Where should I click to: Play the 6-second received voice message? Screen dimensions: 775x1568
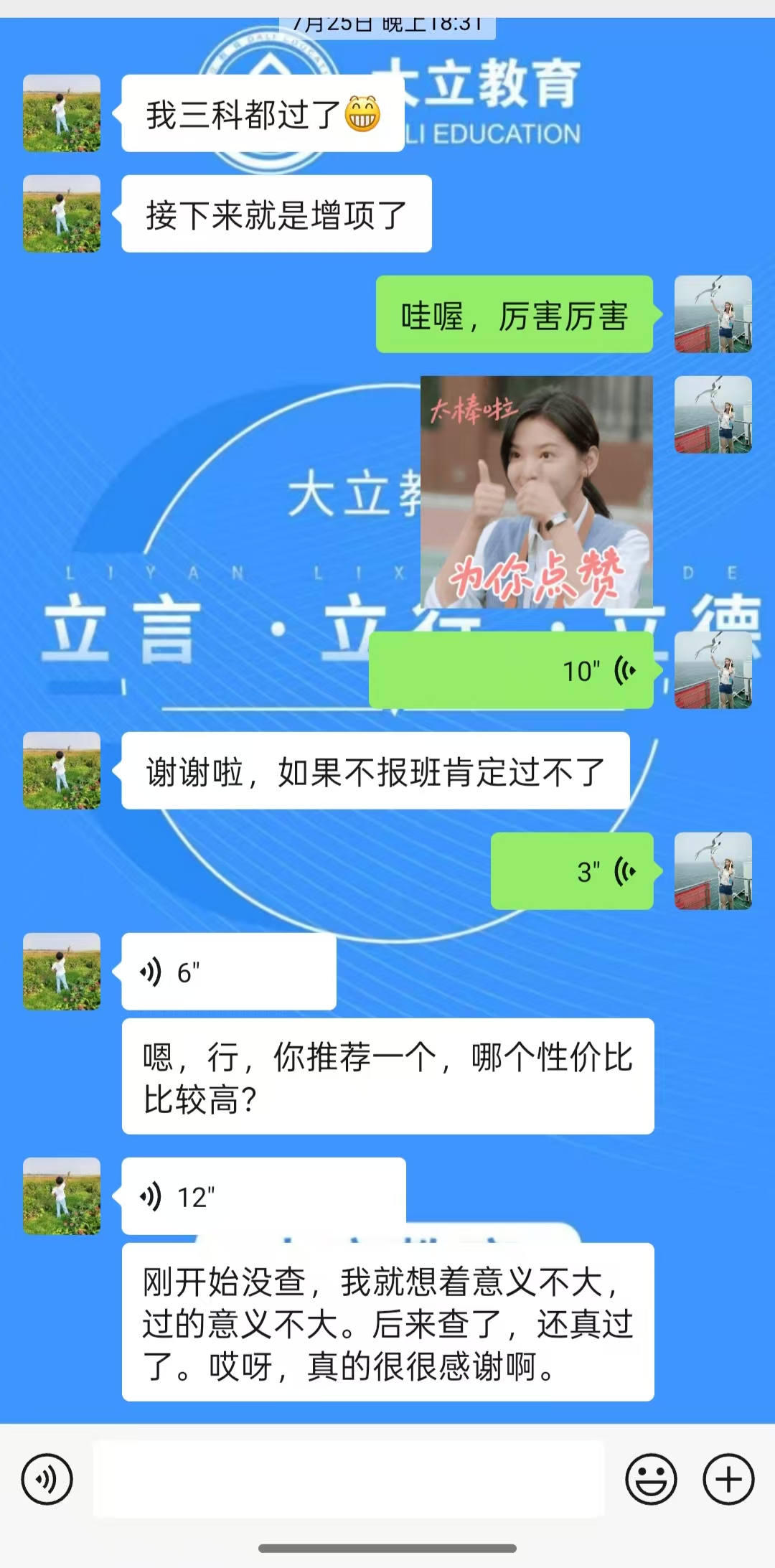tap(228, 972)
